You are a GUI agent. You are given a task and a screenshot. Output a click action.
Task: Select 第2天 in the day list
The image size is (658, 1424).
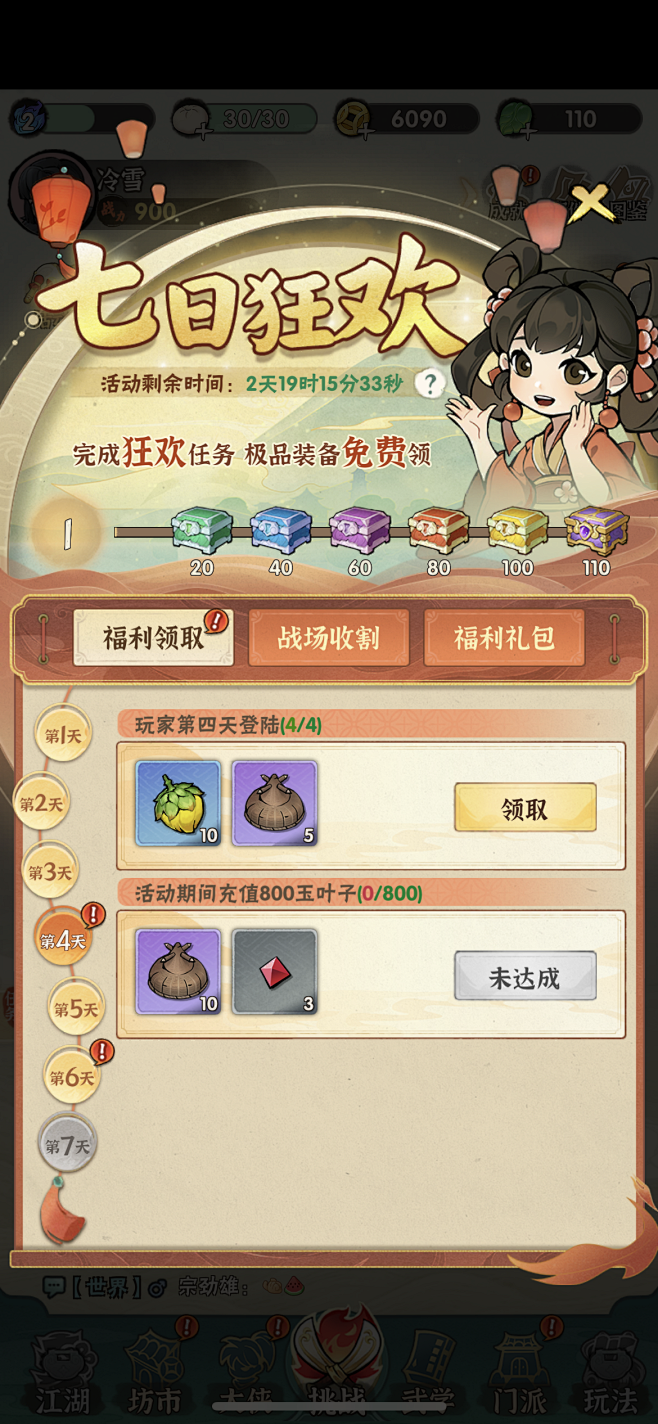[x=42, y=803]
